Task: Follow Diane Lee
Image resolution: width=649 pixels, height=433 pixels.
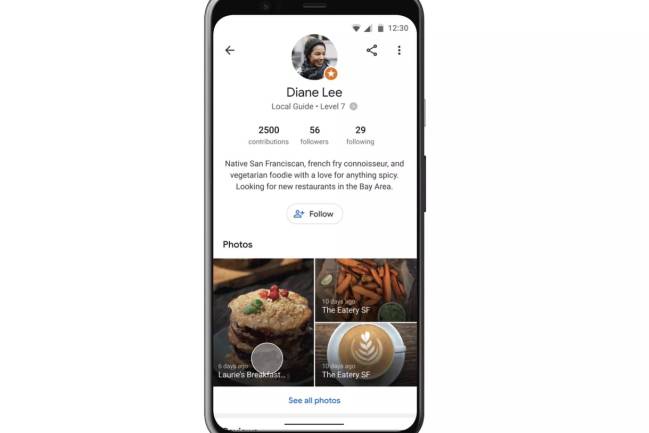Action: point(314,214)
